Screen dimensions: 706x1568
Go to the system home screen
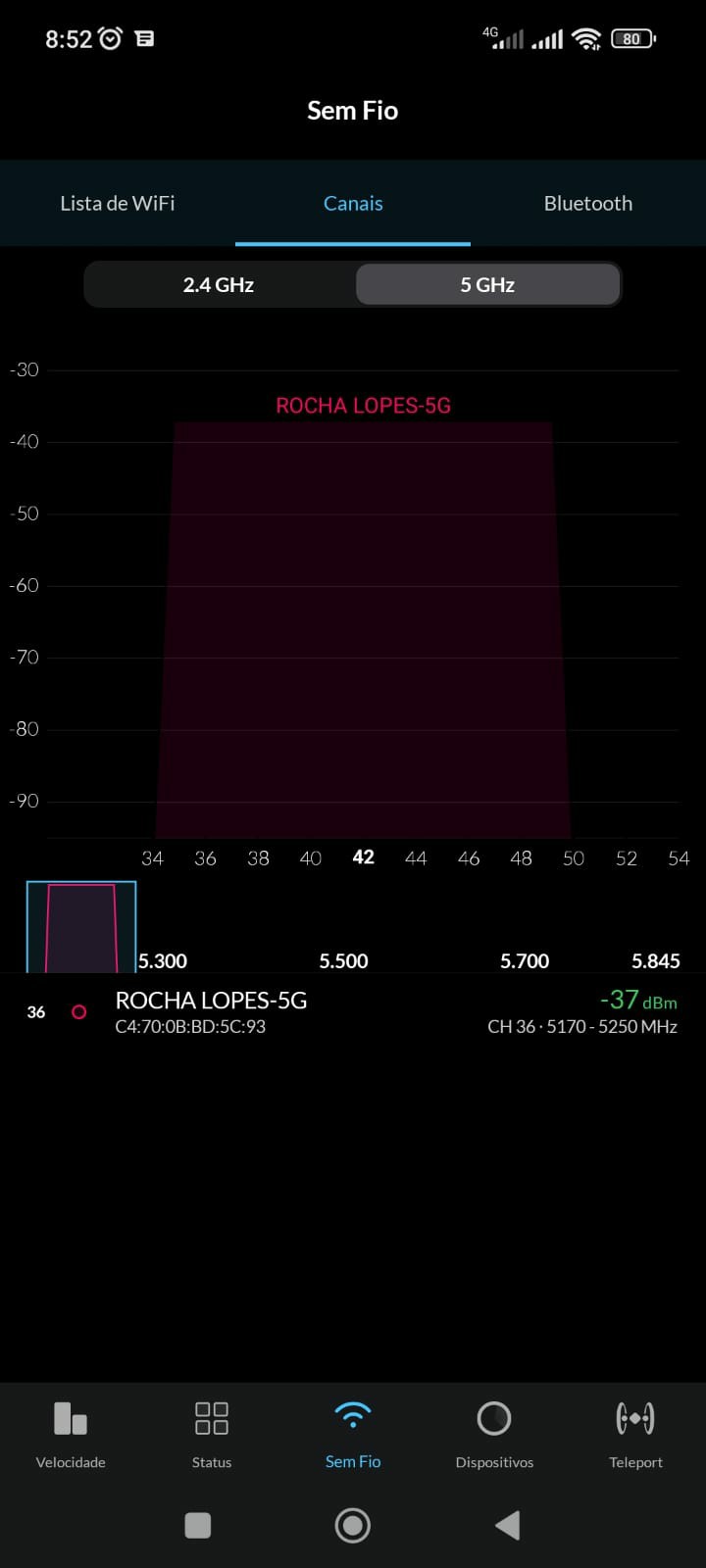coord(353,1525)
